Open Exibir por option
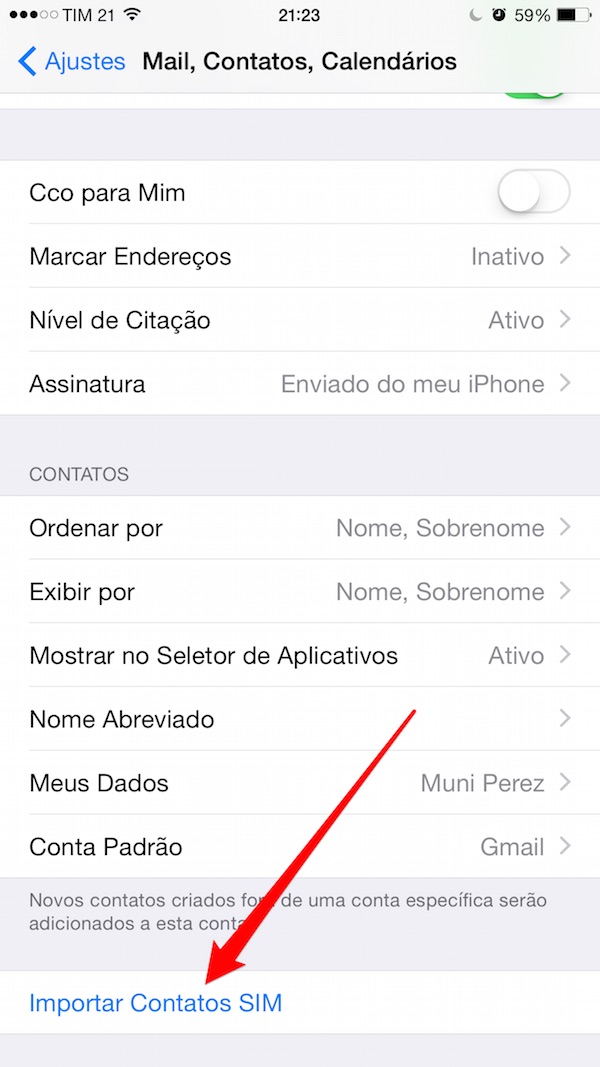This screenshot has height=1067, width=600. tap(300, 592)
